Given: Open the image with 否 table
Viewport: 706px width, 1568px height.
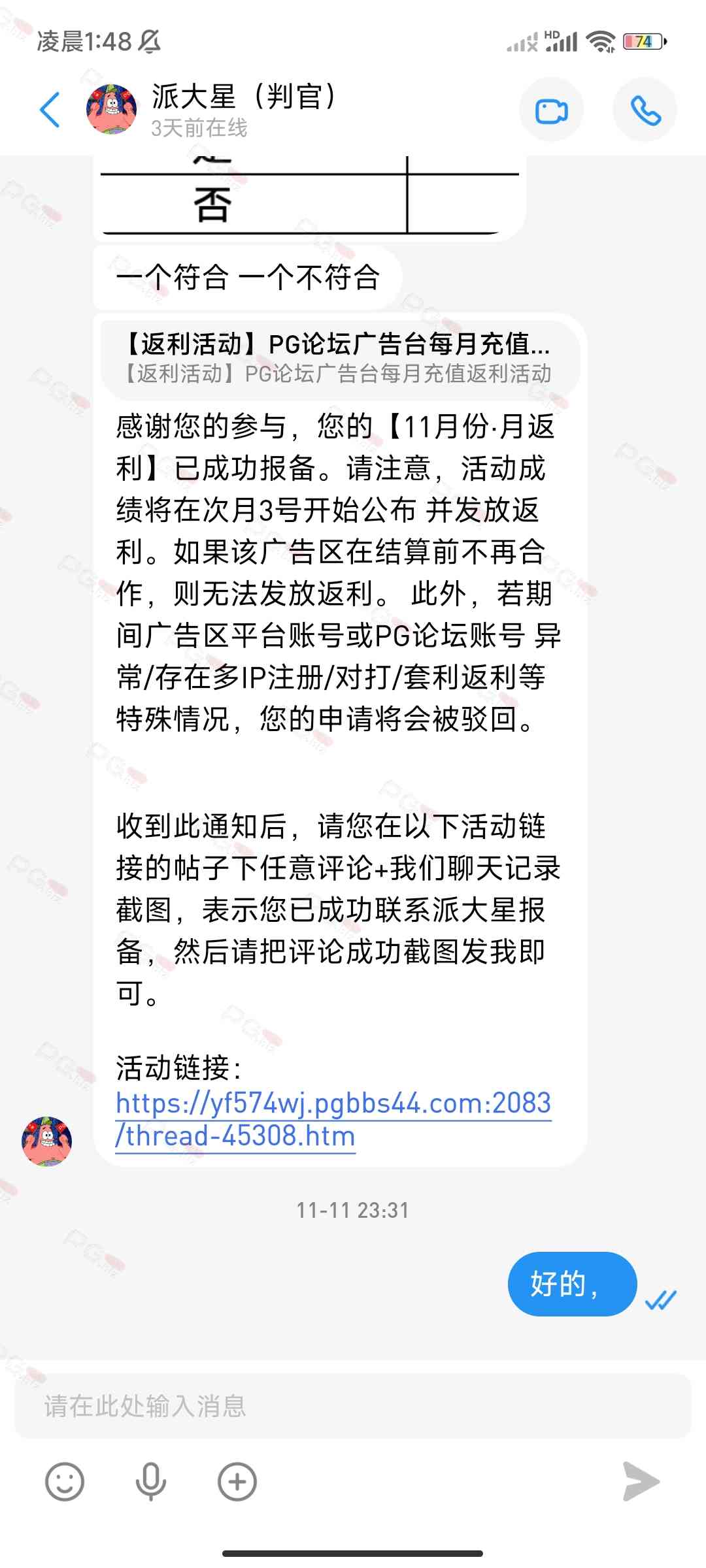Looking at the screenshot, I should coord(309,197).
